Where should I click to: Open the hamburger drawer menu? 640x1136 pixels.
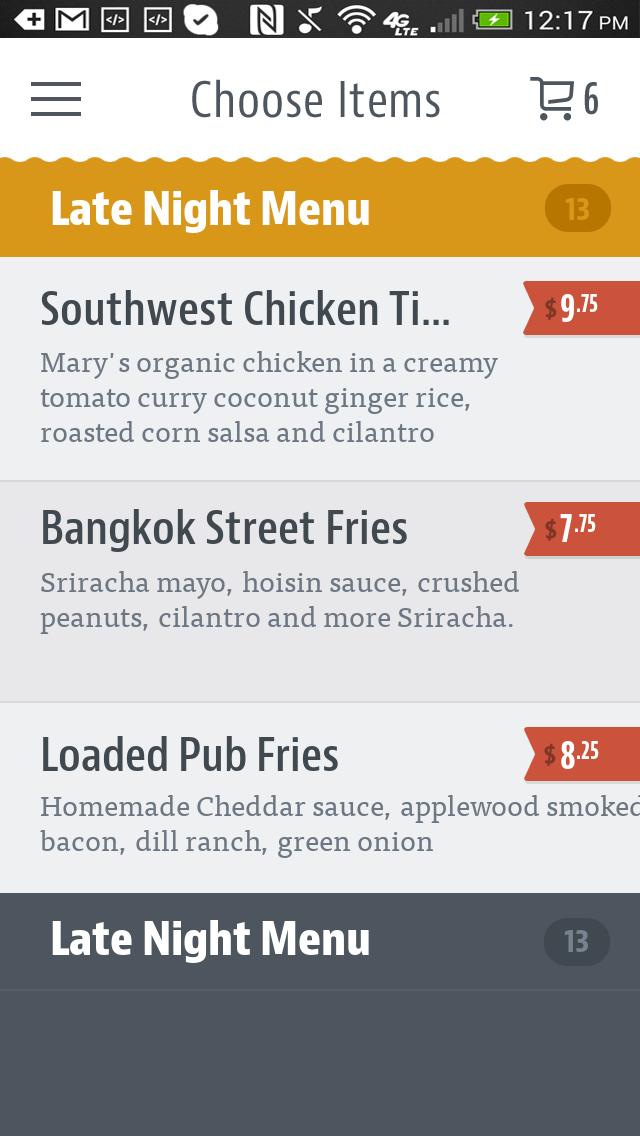[56, 99]
